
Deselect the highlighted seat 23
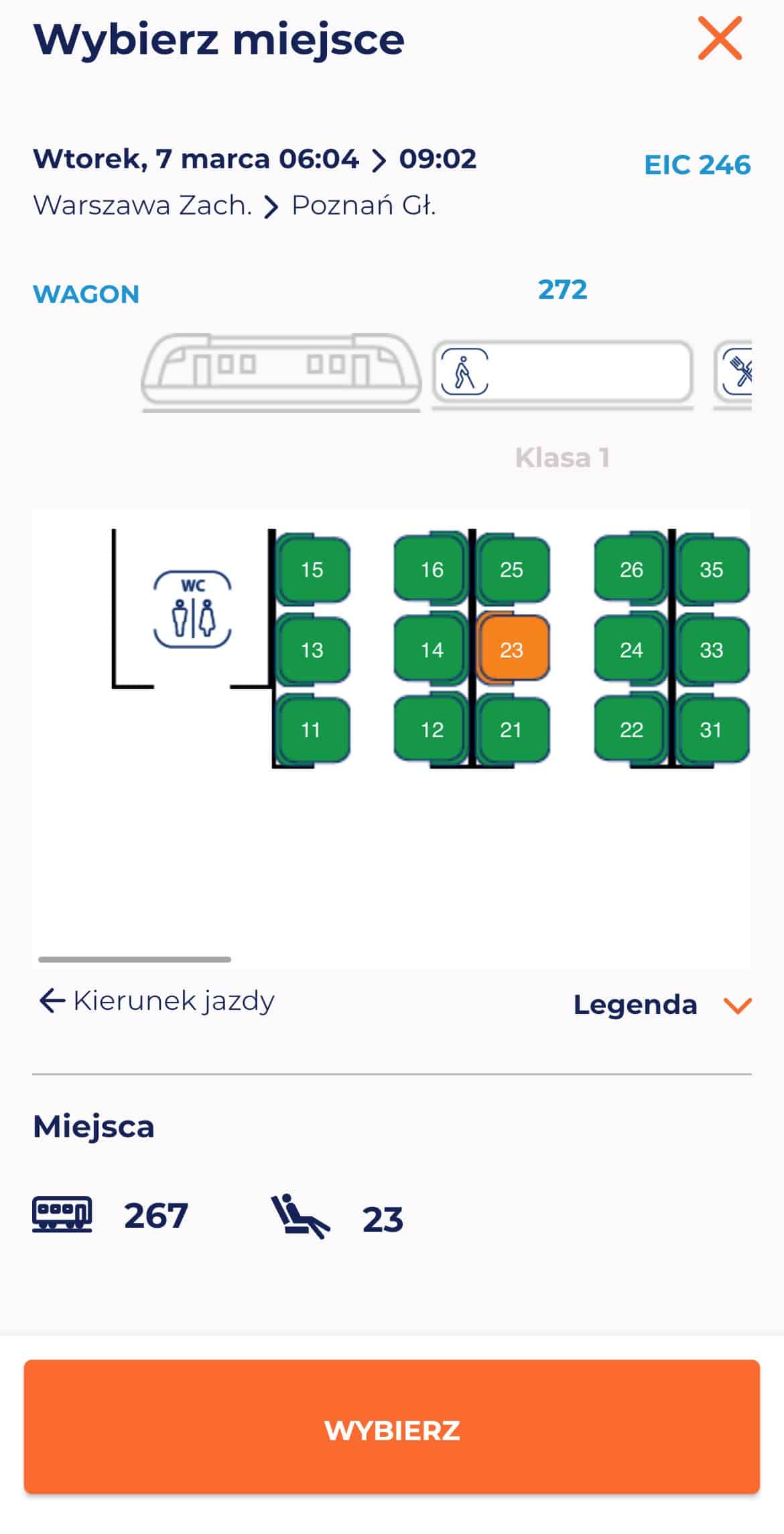512,649
